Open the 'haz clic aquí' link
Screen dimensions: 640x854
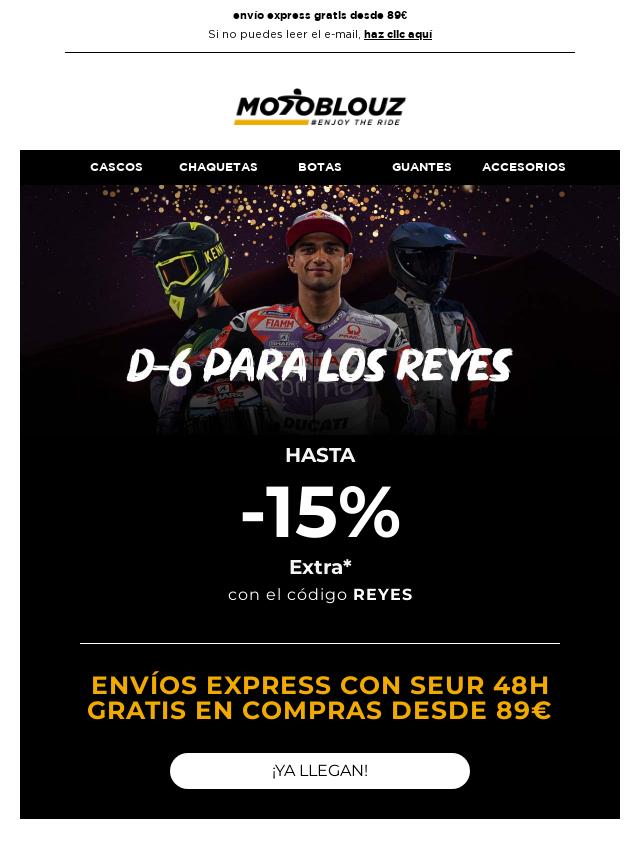point(397,34)
